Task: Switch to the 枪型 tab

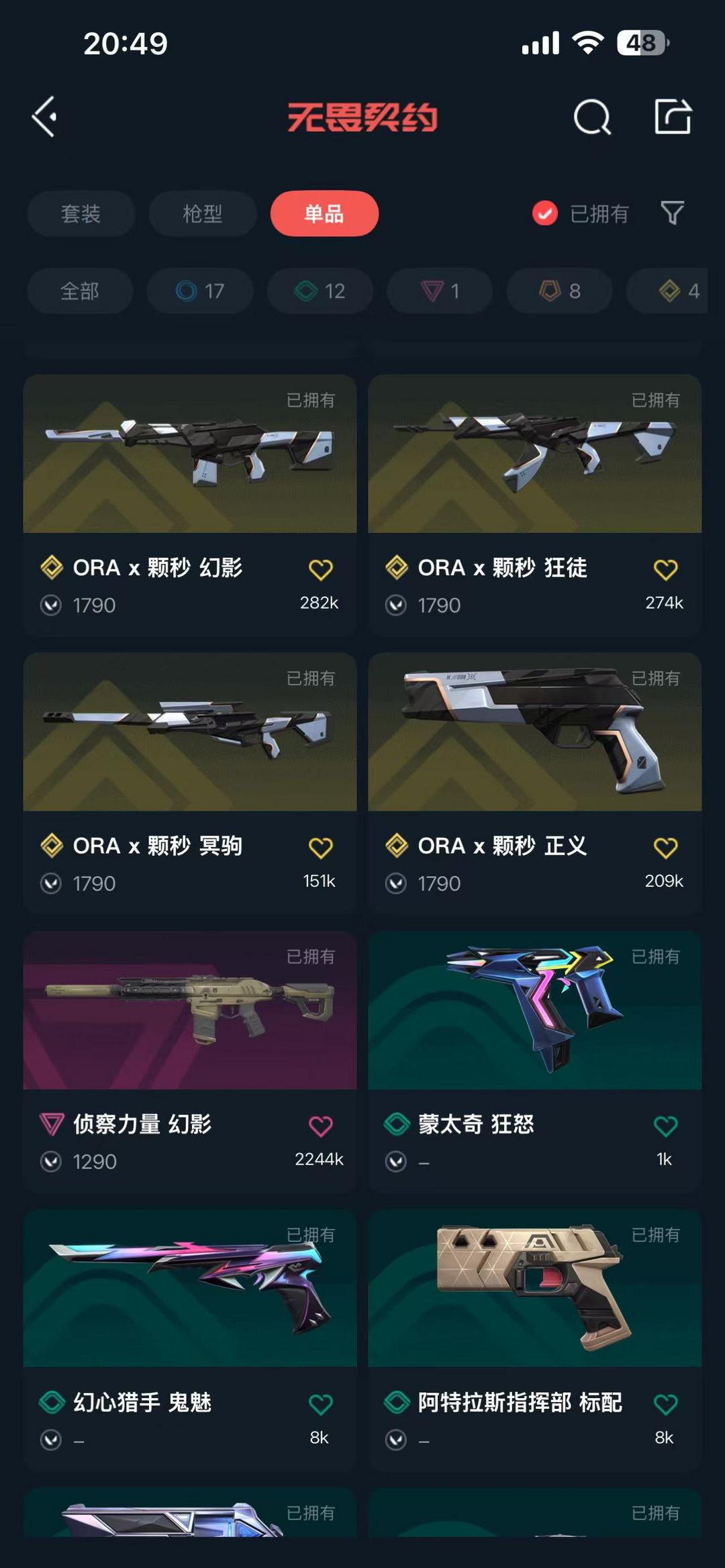Action: pyautogui.click(x=203, y=213)
